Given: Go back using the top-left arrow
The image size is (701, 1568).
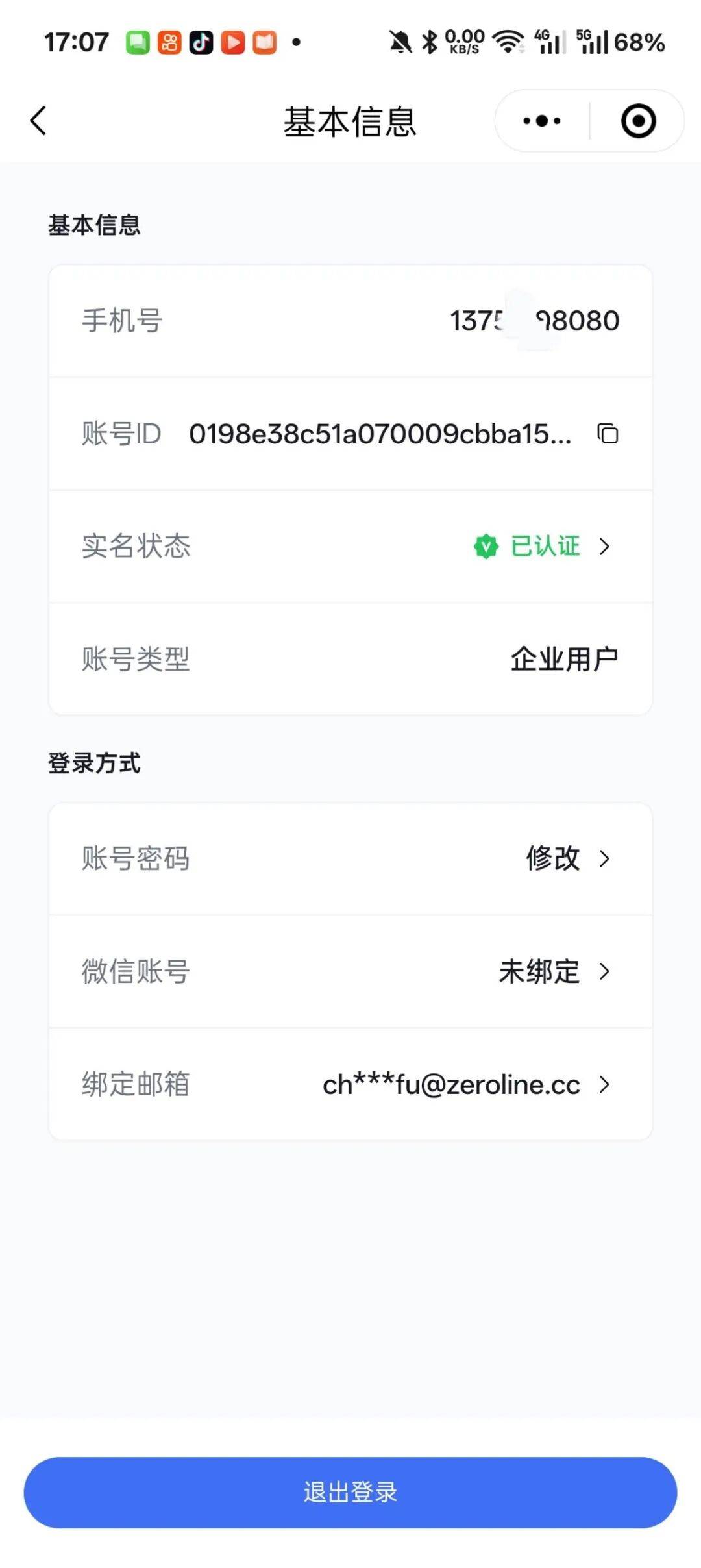Looking at the screenshot, I should point(39,121).
